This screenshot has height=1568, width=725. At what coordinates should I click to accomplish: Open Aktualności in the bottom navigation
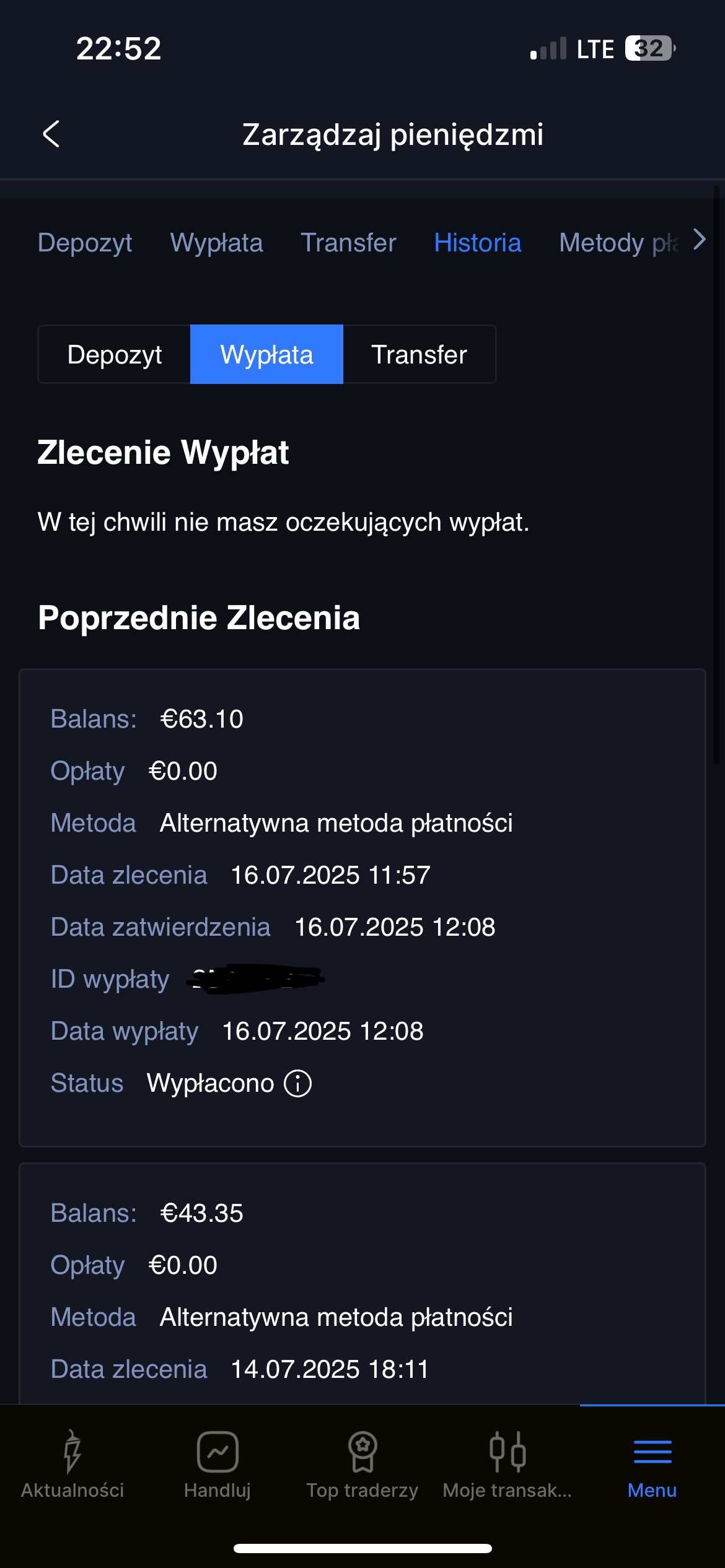[72, 1464]
